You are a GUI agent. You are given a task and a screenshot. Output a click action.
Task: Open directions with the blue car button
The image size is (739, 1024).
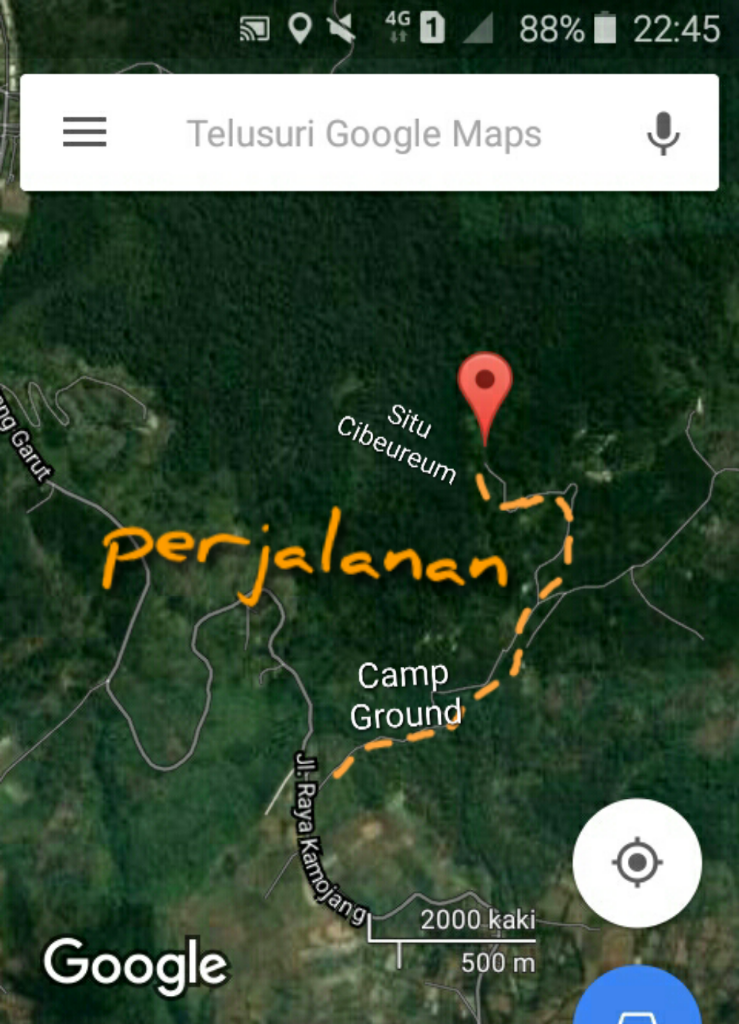pos(638,1000)
